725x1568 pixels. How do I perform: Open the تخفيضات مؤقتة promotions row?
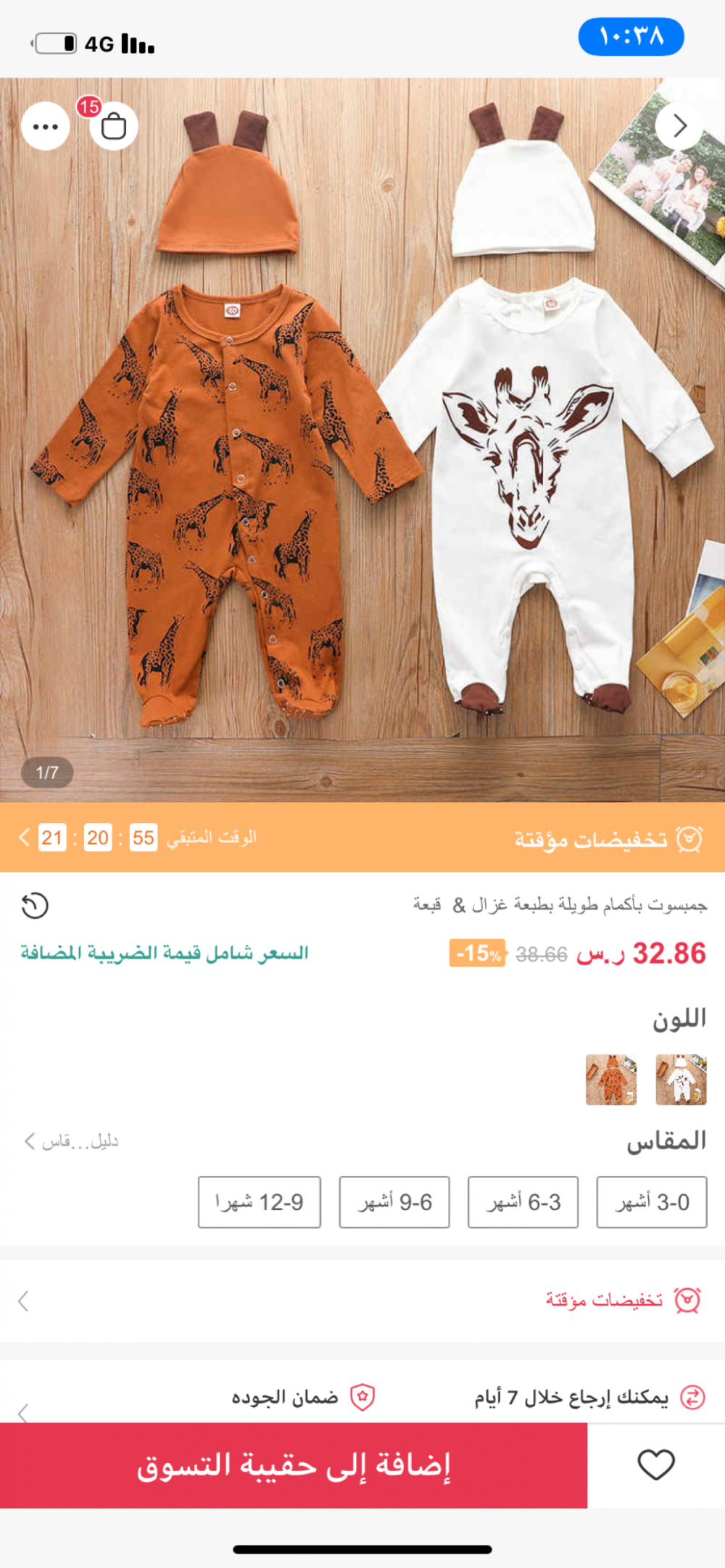tap(362, 1301)
